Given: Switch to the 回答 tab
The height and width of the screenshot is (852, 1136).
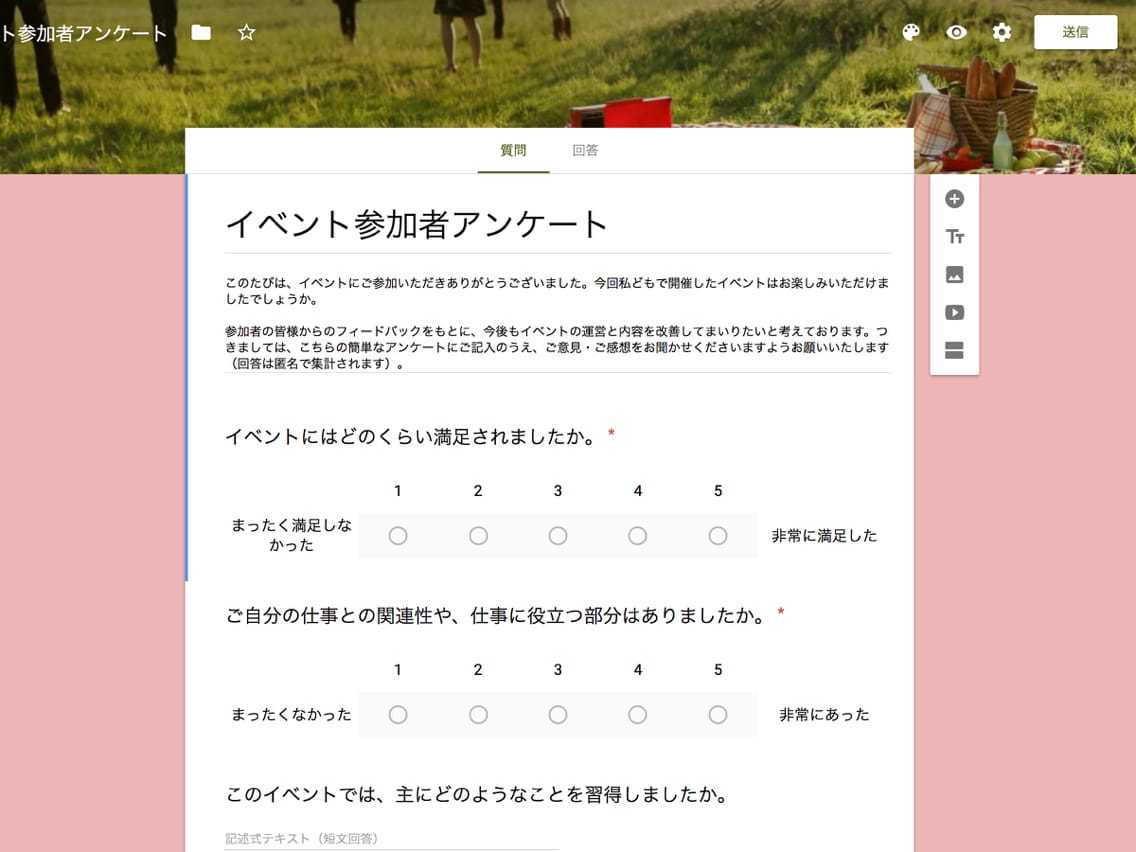Looking at the screenshot, I should coord(585,151).
